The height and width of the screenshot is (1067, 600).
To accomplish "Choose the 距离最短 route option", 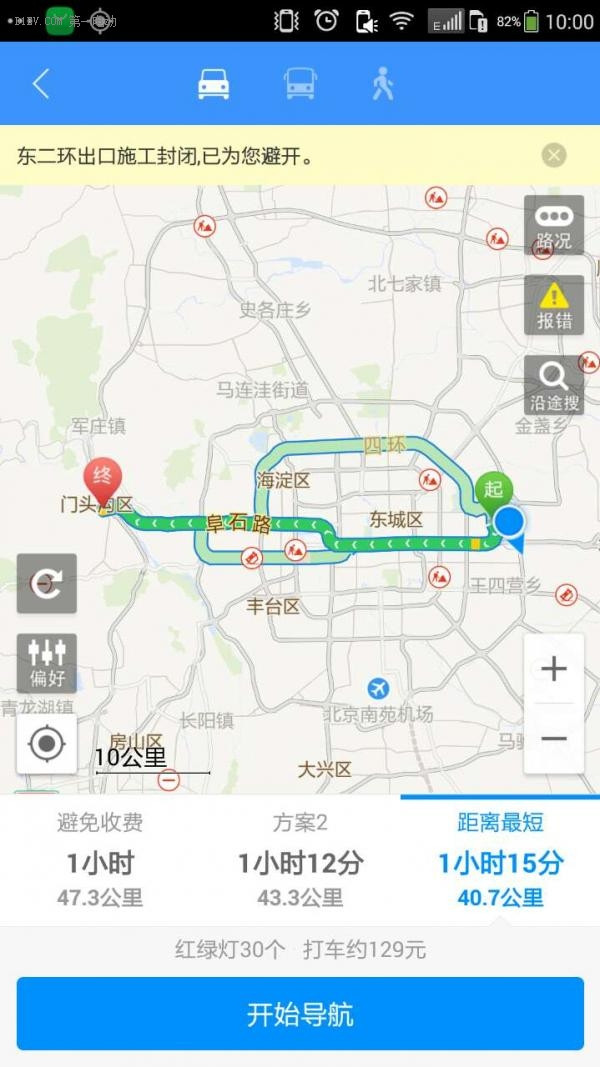I will [x=500, y=860].
